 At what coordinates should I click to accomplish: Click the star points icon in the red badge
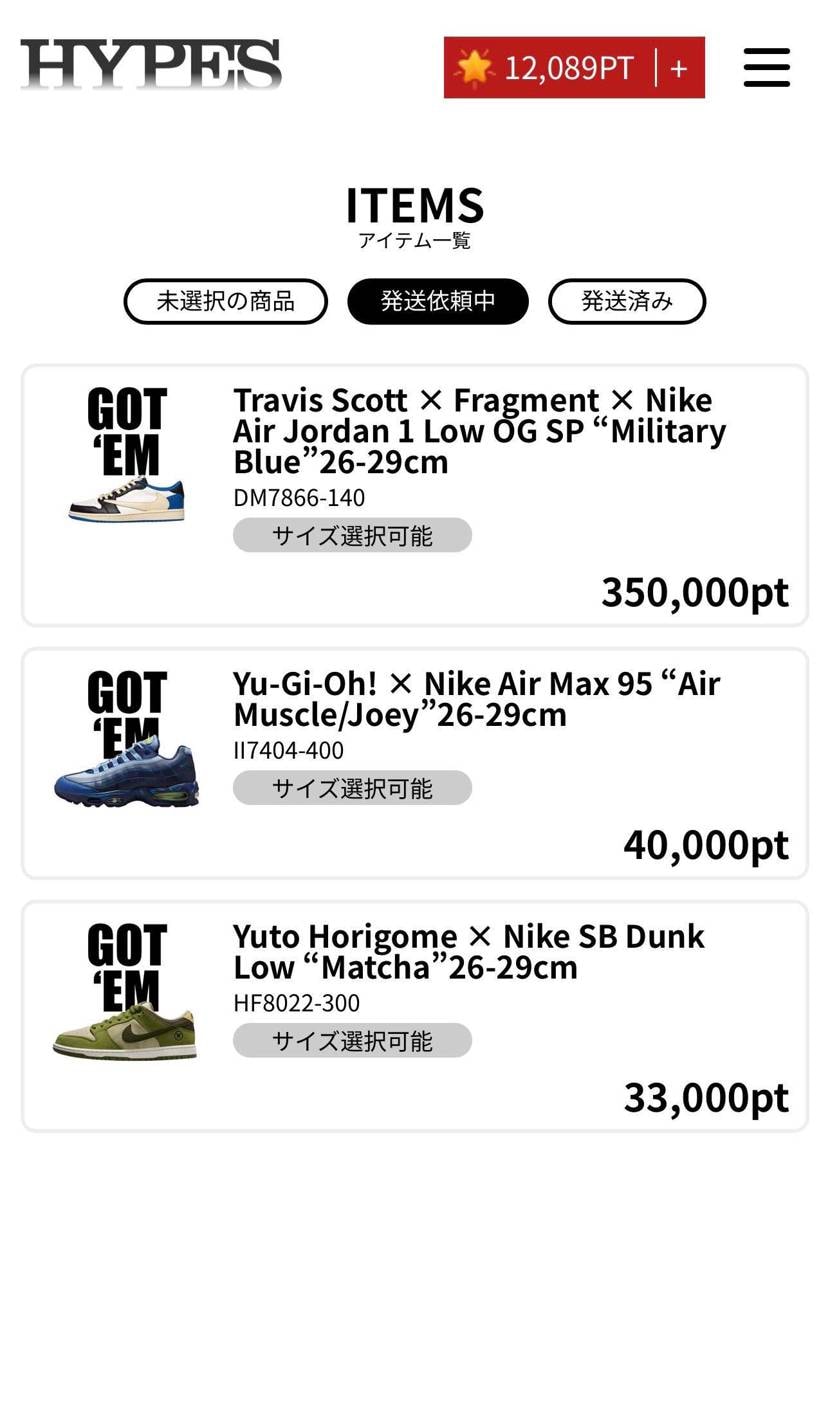[x=474, y=67]
